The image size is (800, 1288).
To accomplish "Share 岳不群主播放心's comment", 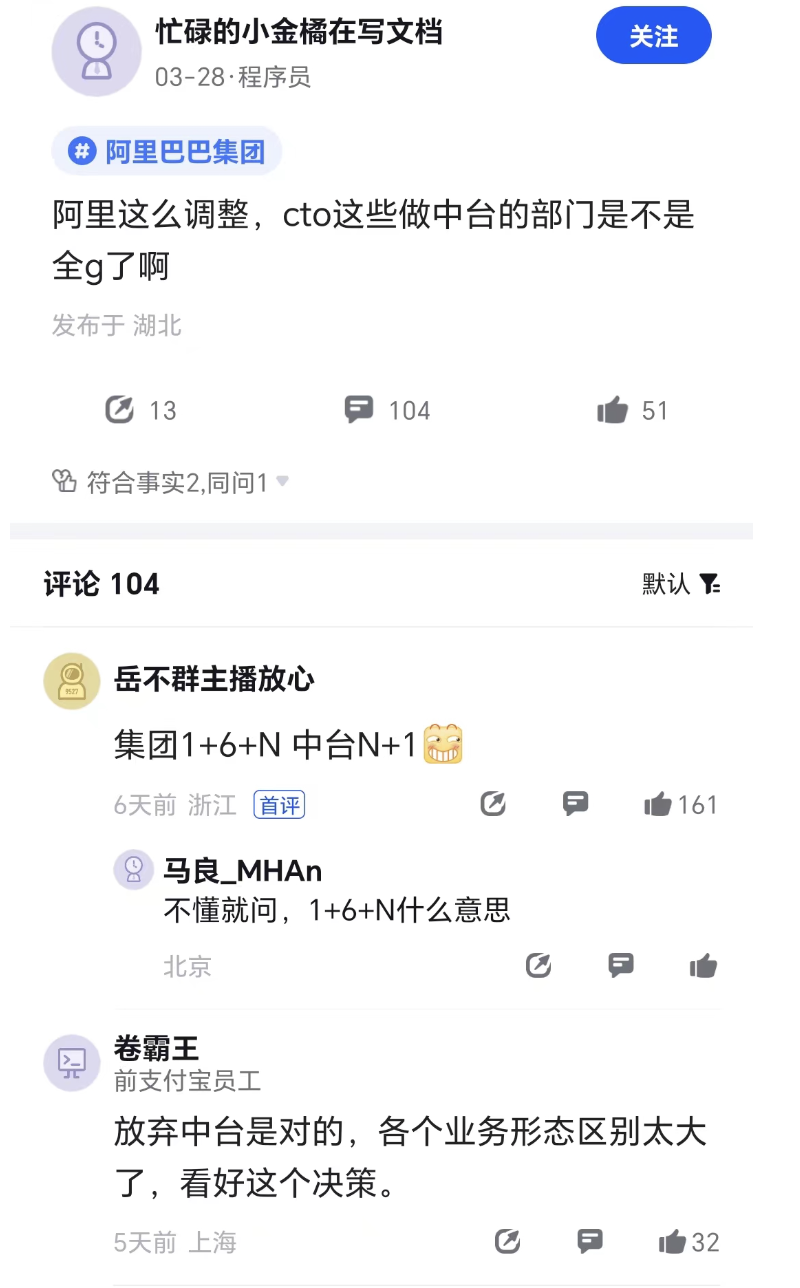I will [493, 804].
